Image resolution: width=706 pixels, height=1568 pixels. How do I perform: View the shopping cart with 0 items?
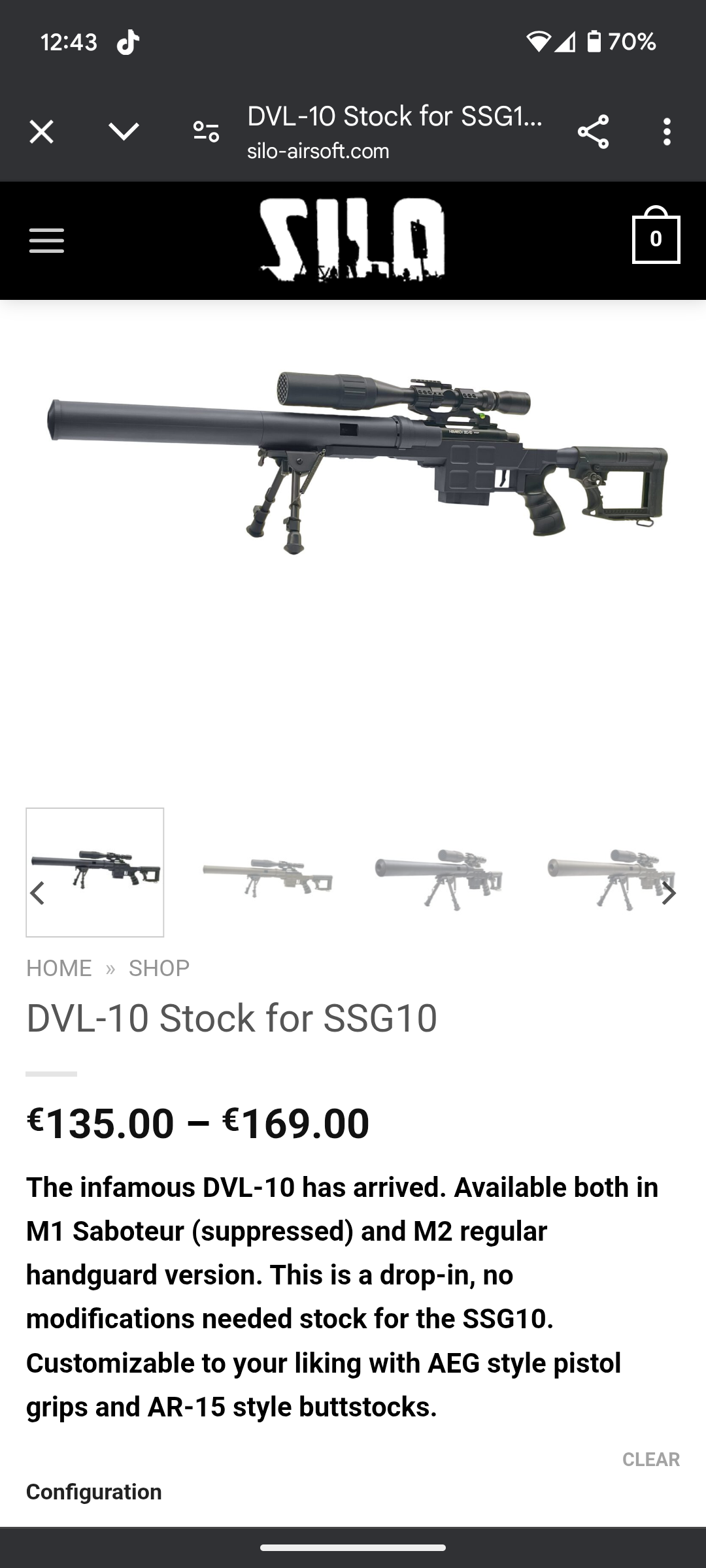point(656,238)
